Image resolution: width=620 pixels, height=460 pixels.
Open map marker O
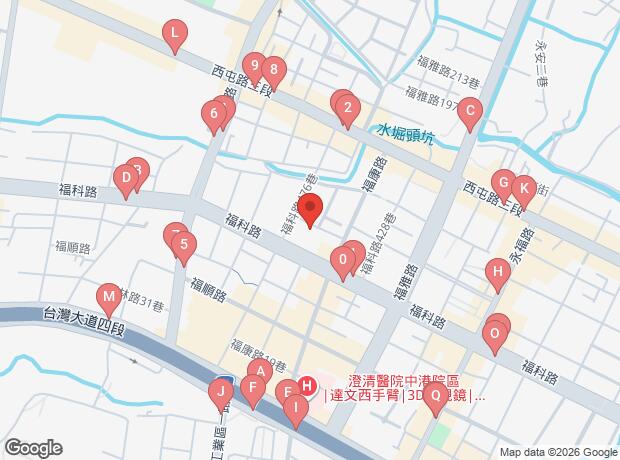click(494, 334)
